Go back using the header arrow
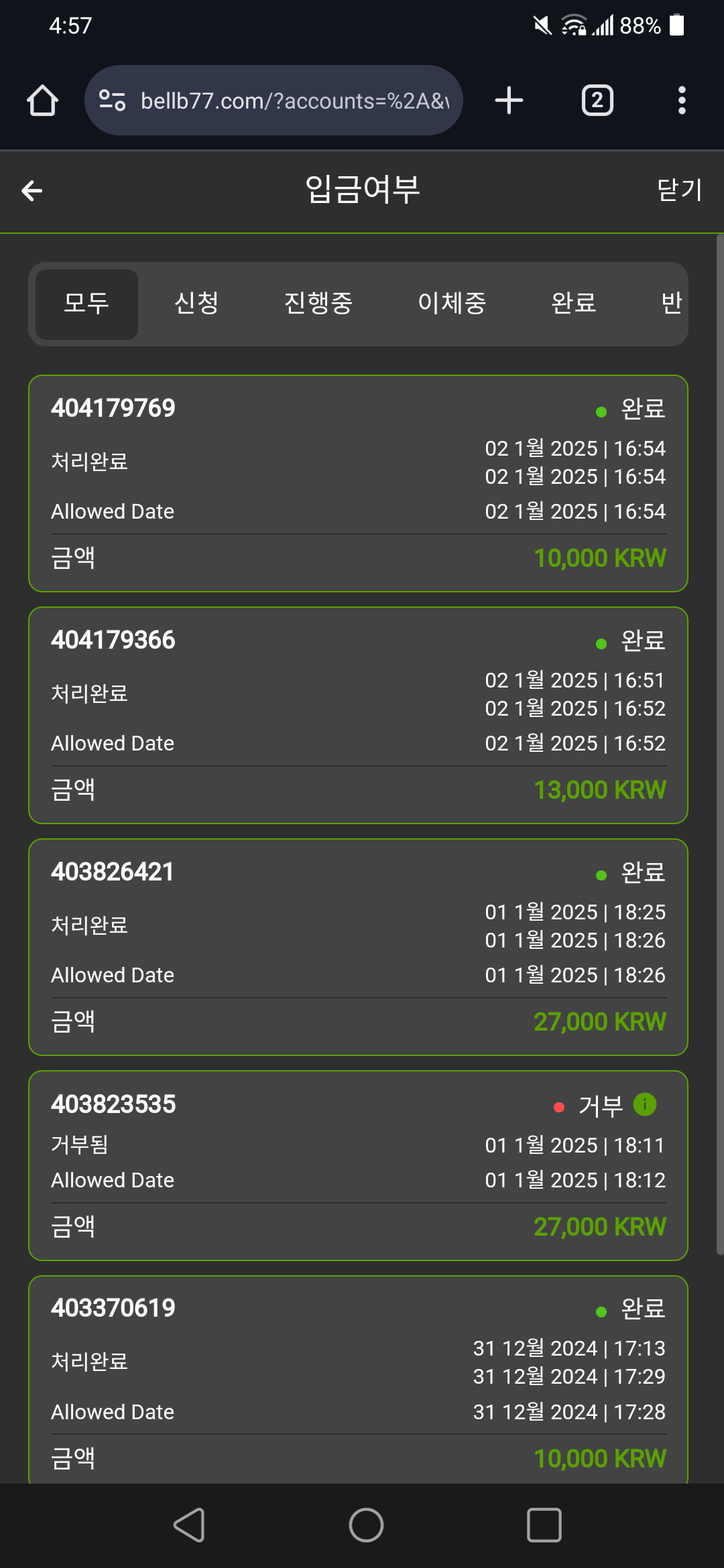Viewport: 724px width, 1568px height. (x=32, y=191)
